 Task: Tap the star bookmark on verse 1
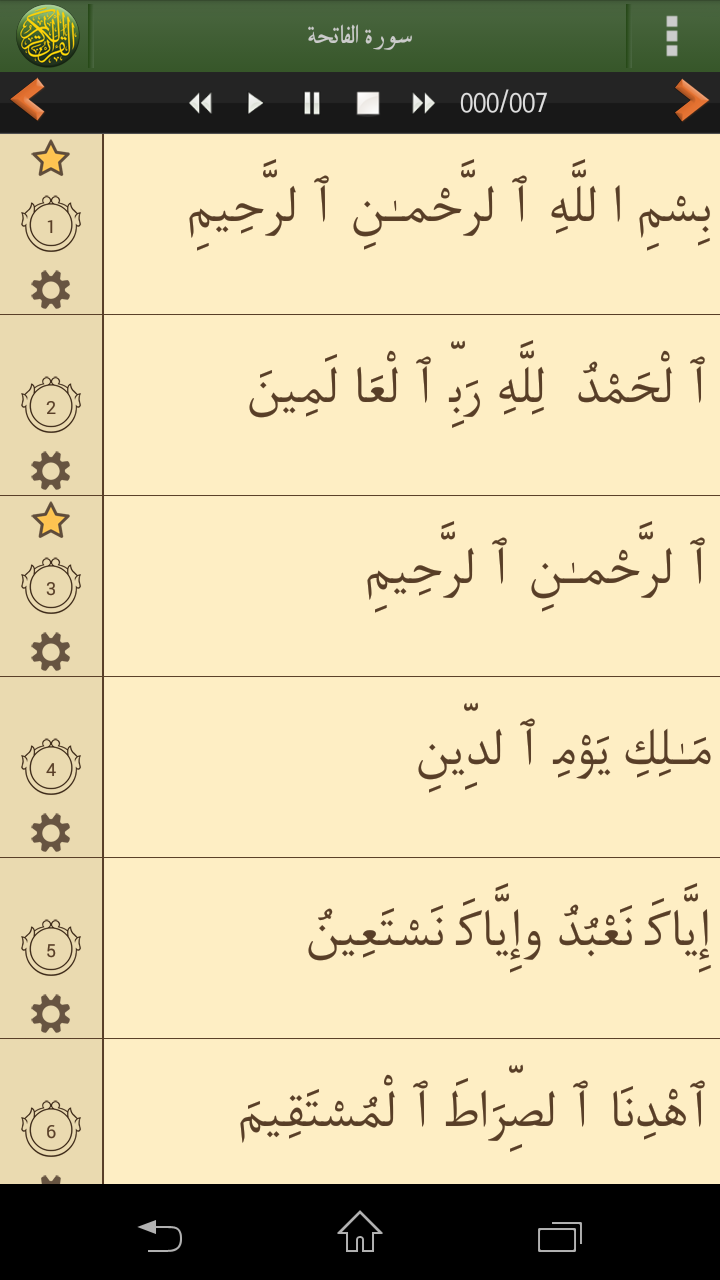click(x=50, y=158)
